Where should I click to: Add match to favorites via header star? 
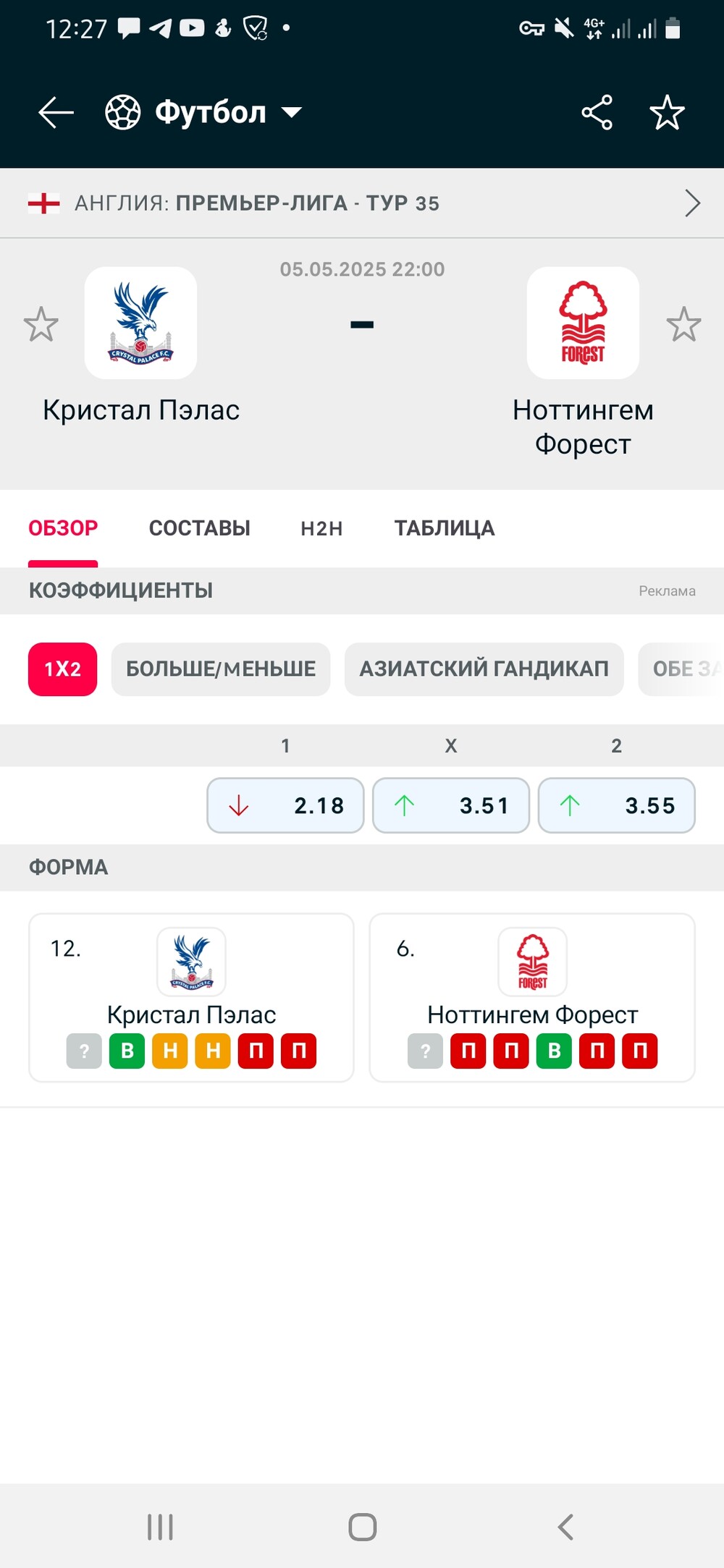click(x=667, y=113)
